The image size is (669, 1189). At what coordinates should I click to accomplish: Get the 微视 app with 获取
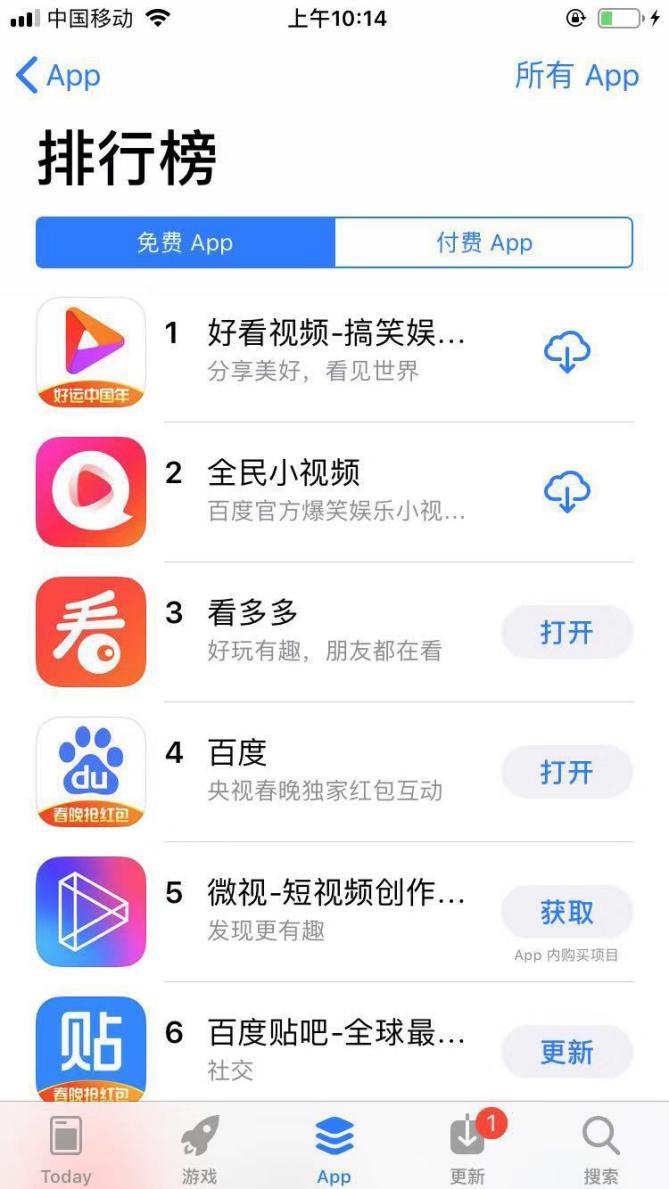pyautogui.click(x=567, y=912)
